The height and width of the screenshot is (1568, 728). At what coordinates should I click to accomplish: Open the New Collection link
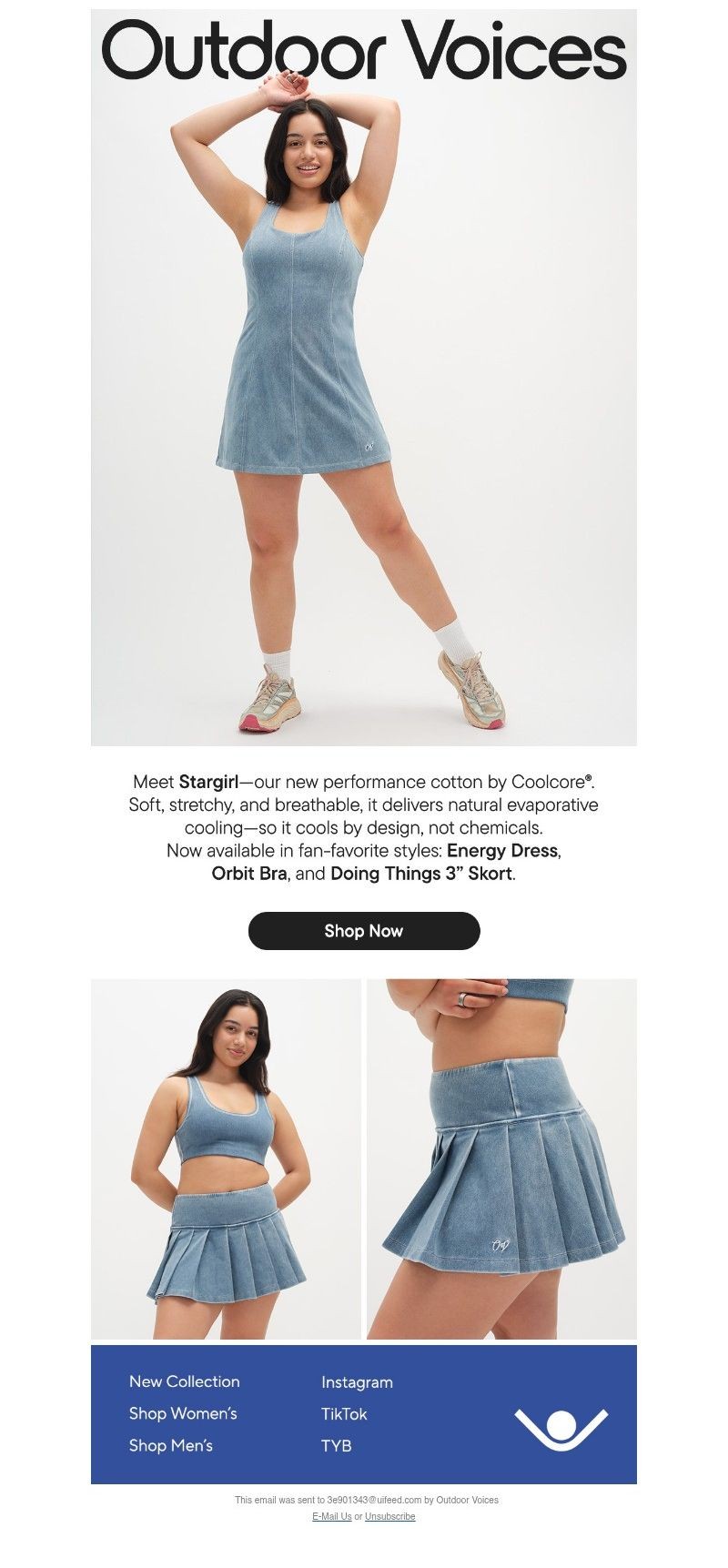(x=185, y=1381)
